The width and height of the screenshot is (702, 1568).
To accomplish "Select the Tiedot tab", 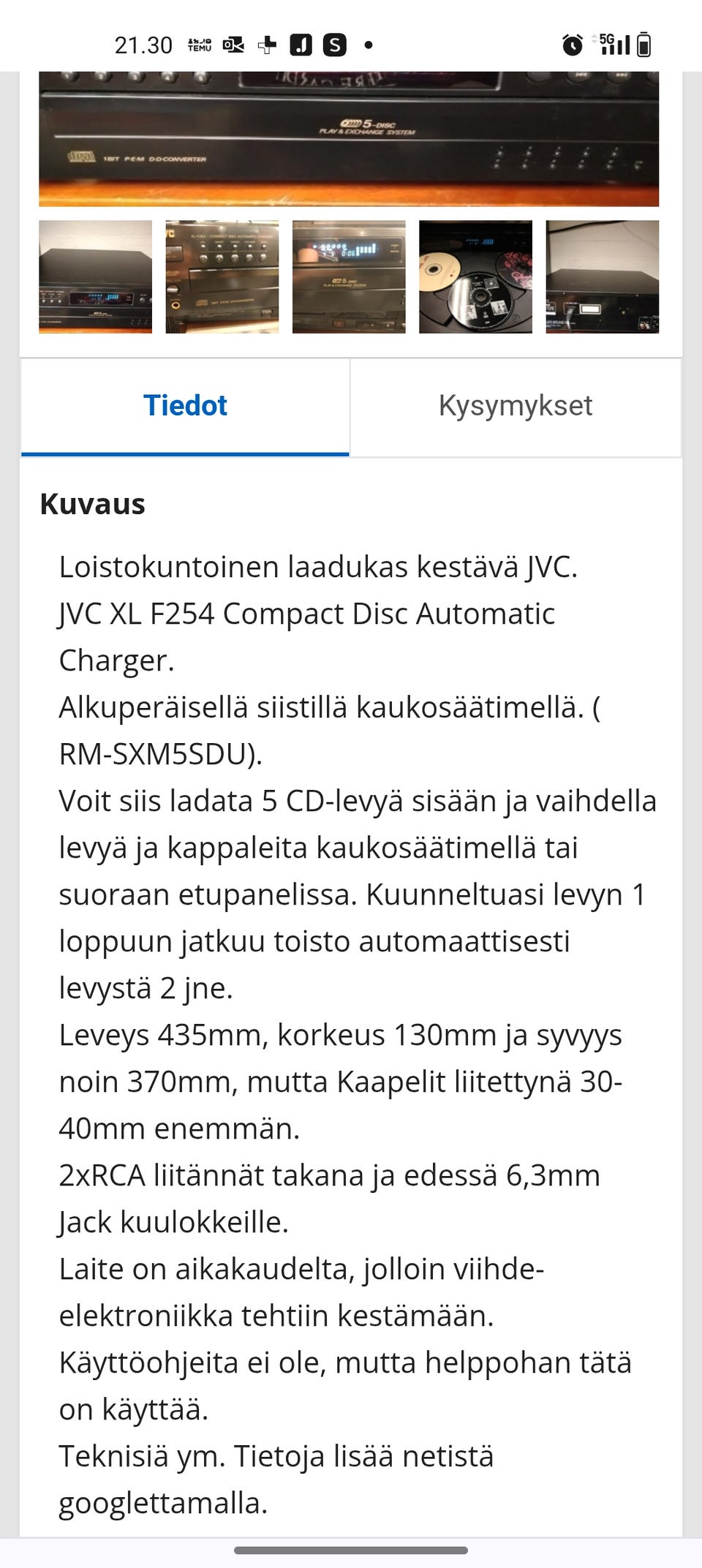I will click(185, 404).
